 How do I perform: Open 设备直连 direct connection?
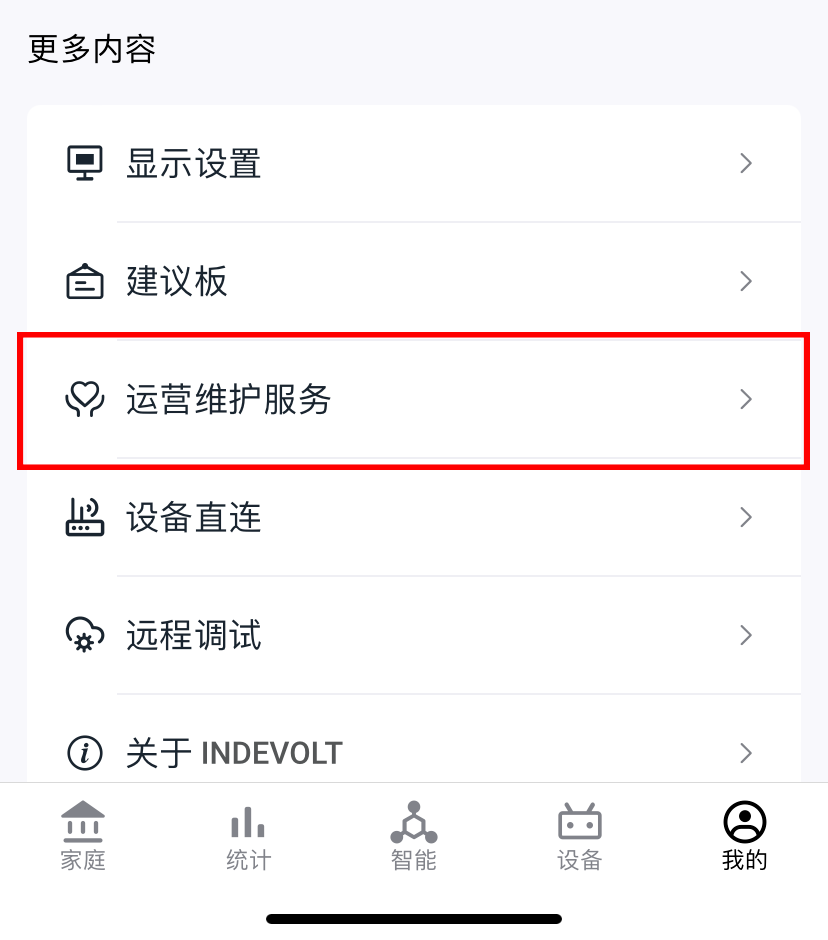click(413, 517)
